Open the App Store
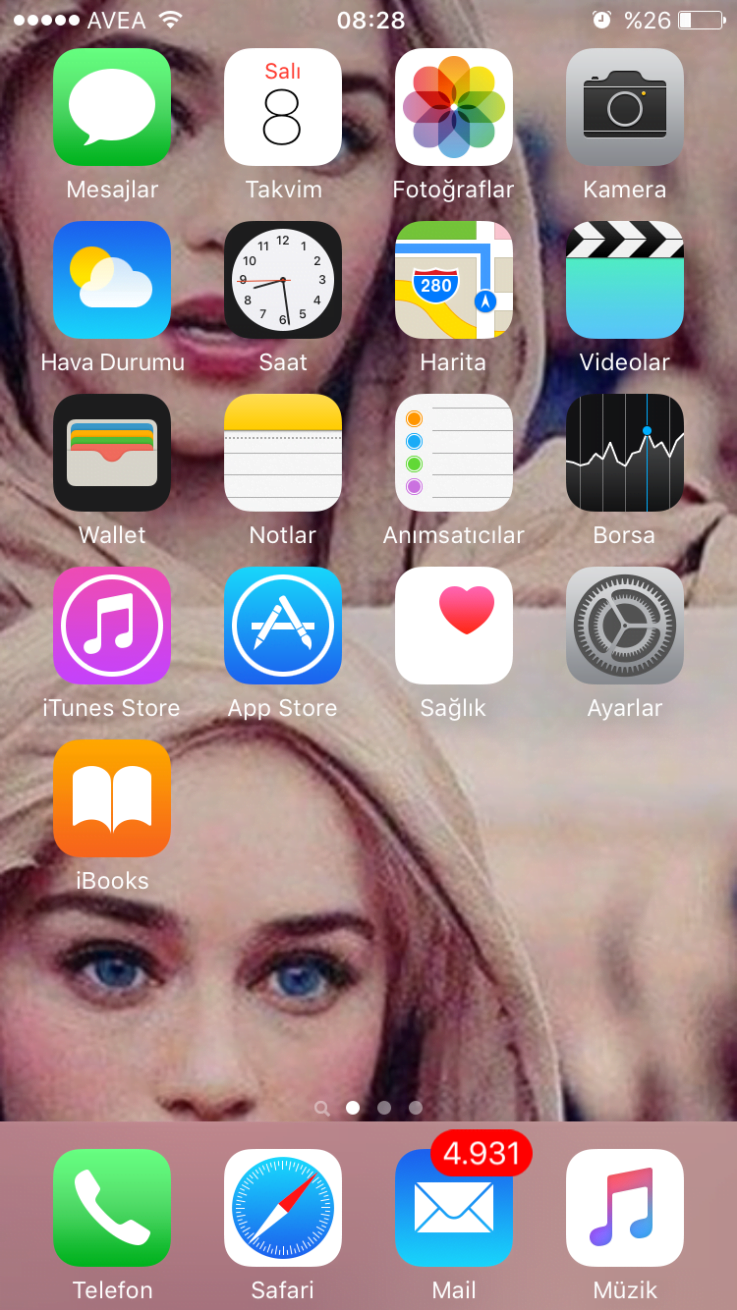 tap(283, 626)
